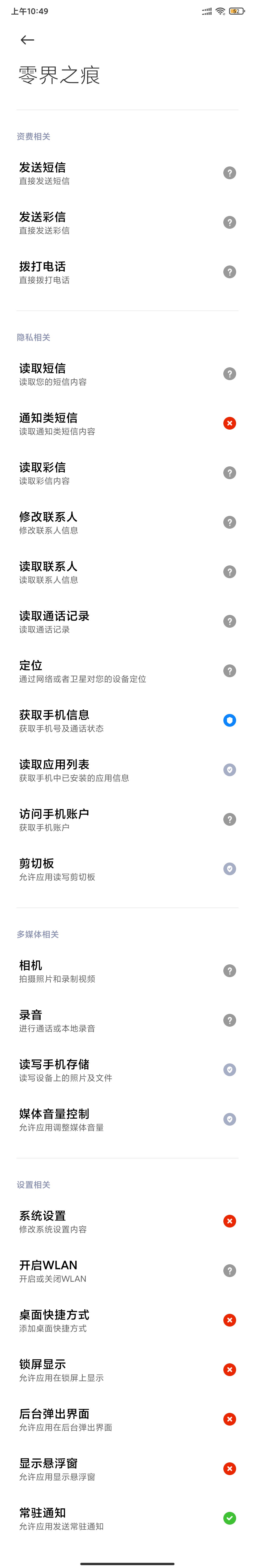Go back using the arrow icon
255x1568 pixels.
click(x=27, y=40)
